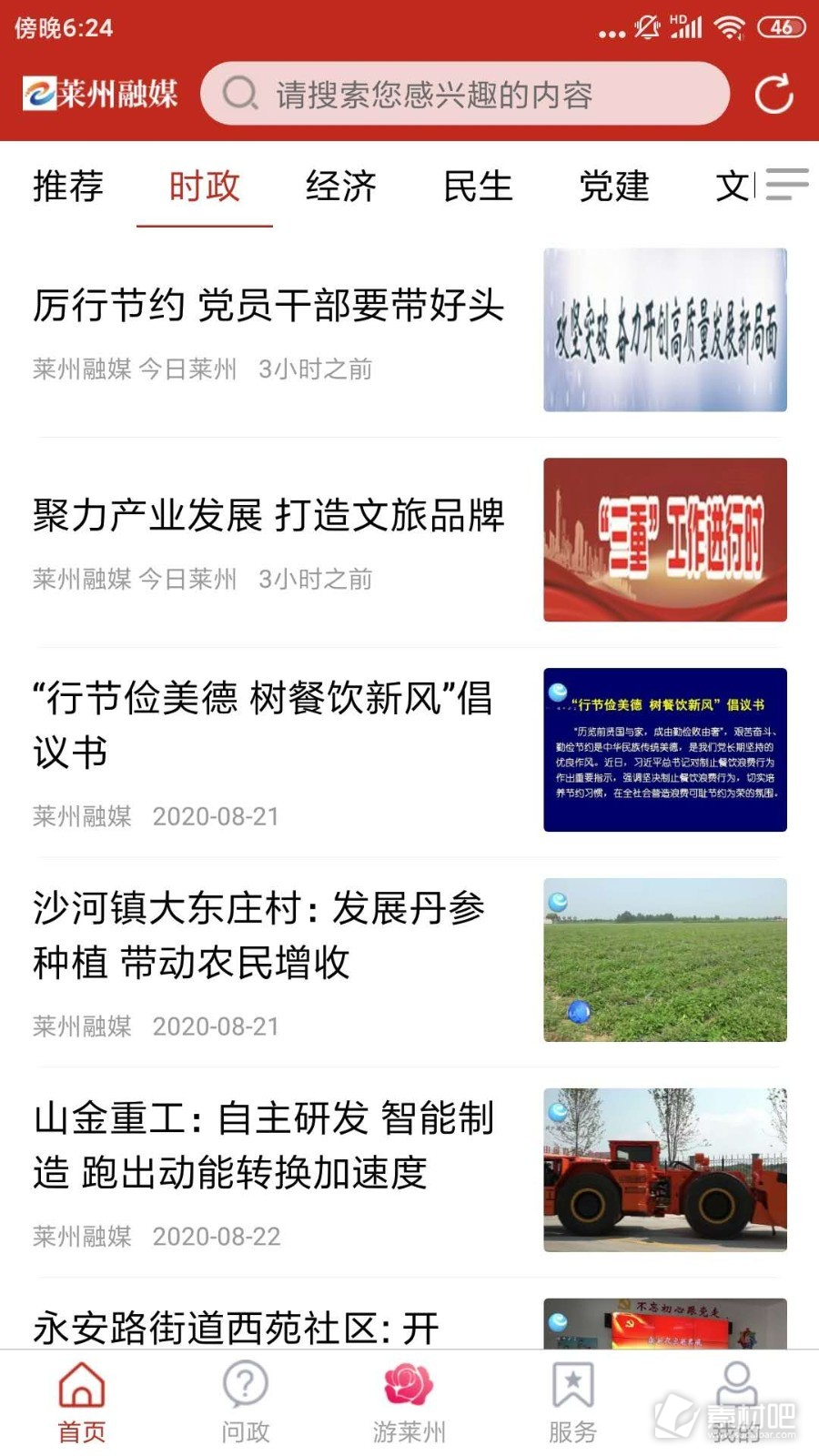Switch to the 问政 bottom tab

point(246,1403)
